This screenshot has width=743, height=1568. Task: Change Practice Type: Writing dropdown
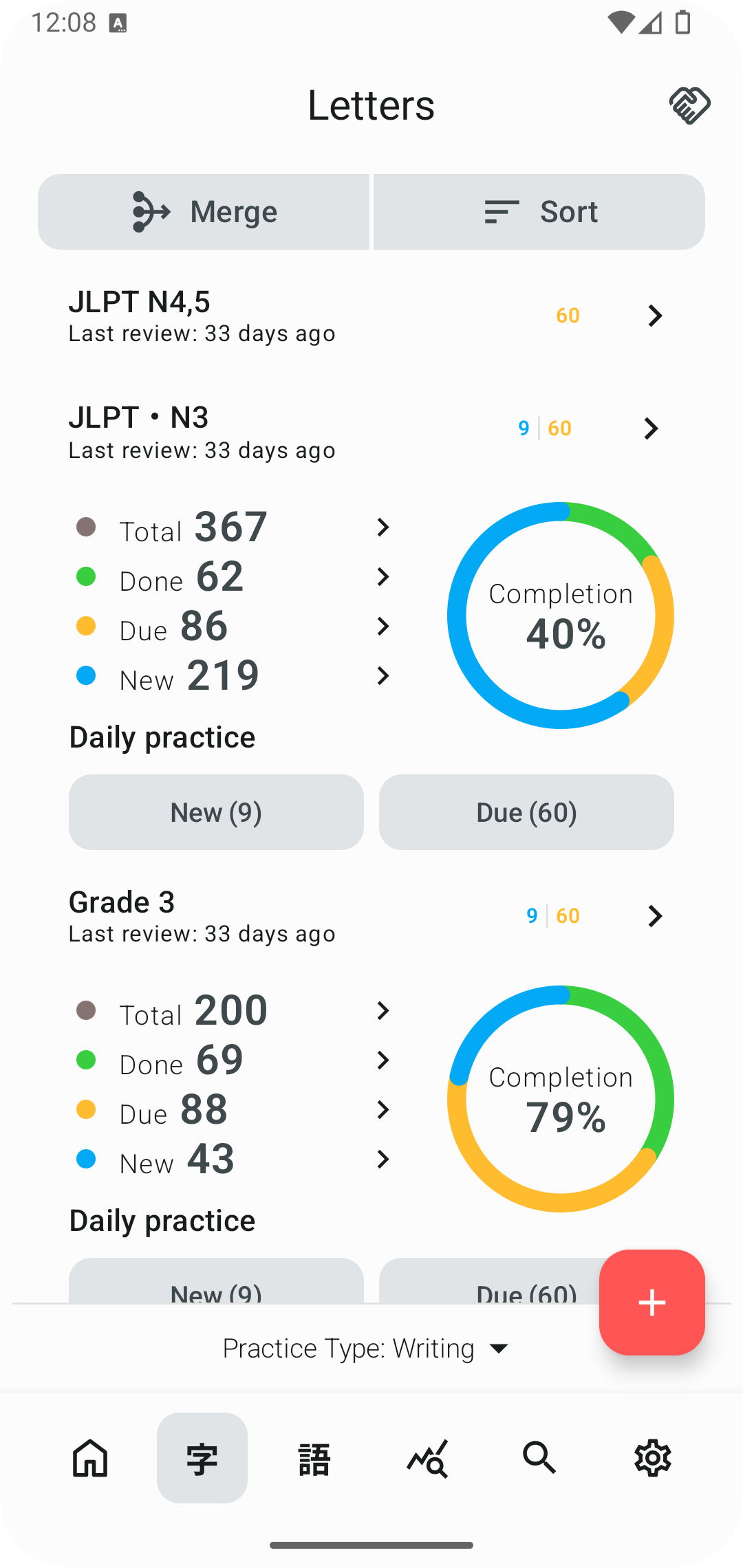click(366, 1349)
